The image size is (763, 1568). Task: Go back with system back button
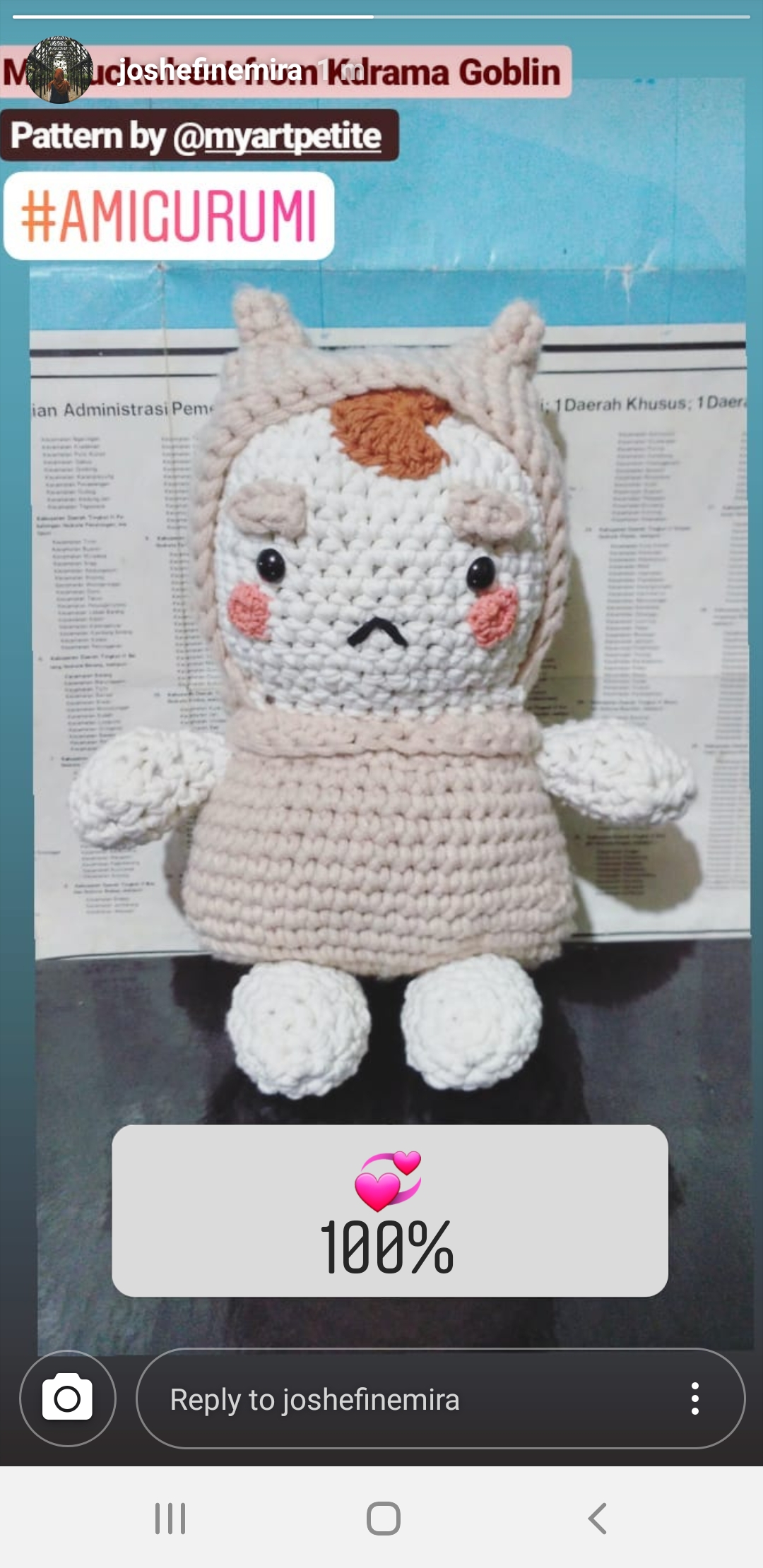tap(598, 1519)
